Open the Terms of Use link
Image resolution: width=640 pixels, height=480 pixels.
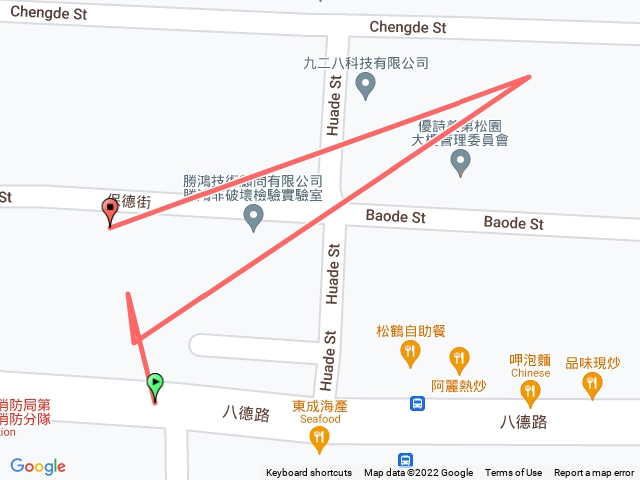click(x=513, y=473)
